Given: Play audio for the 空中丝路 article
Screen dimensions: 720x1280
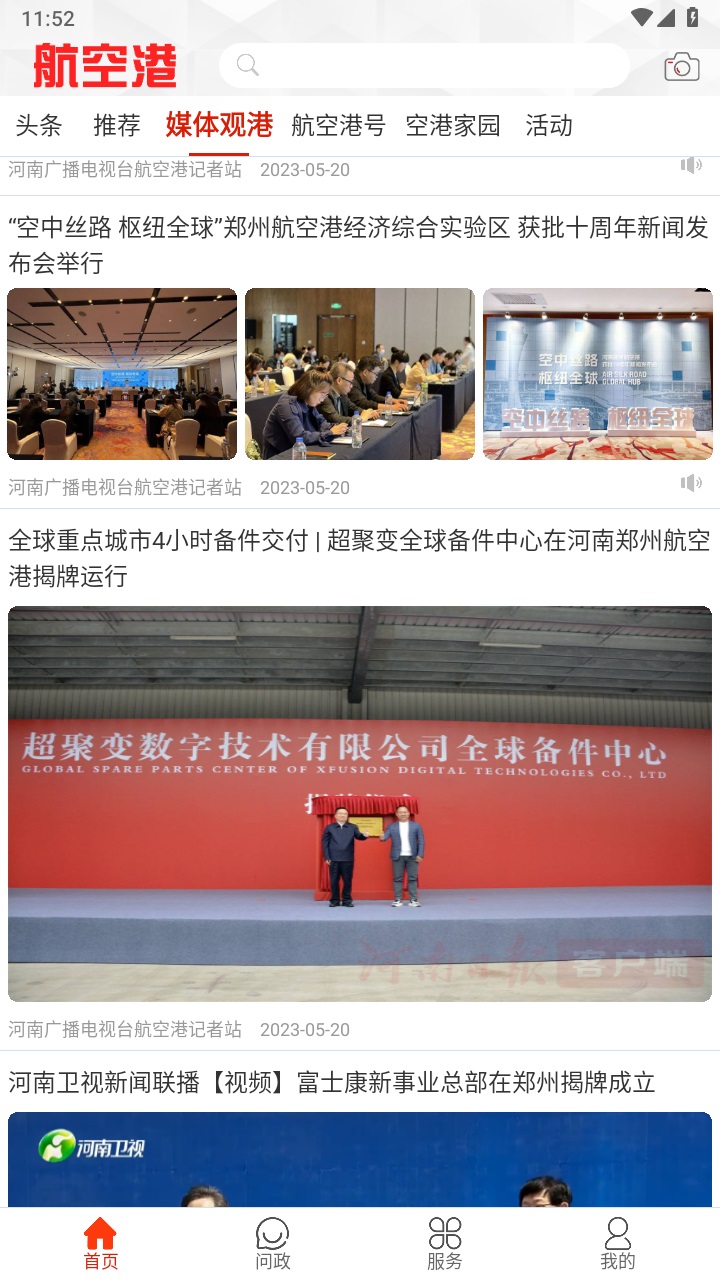Looking at the screenshot, I should tap(691, 484).
